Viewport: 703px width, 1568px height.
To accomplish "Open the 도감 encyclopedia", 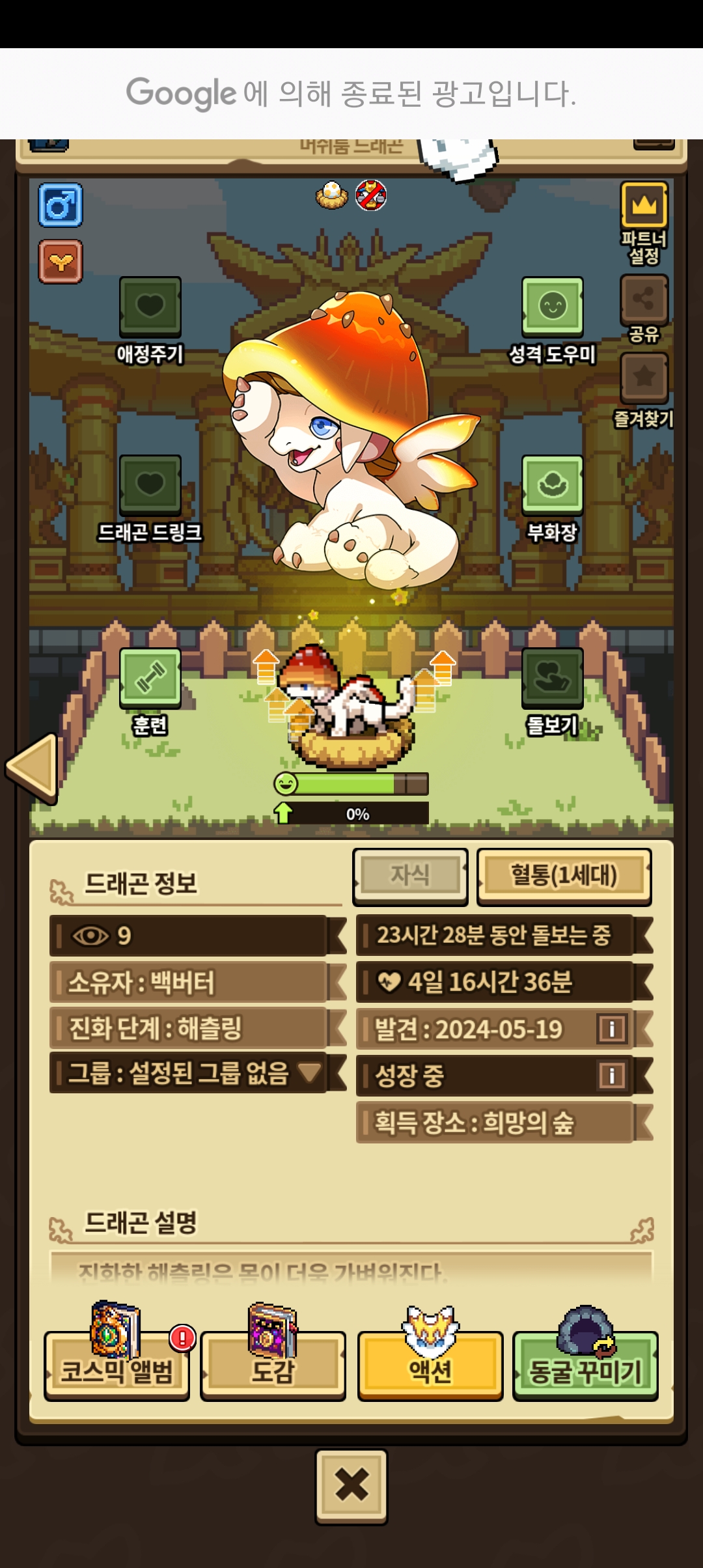I will (273, 1367).
